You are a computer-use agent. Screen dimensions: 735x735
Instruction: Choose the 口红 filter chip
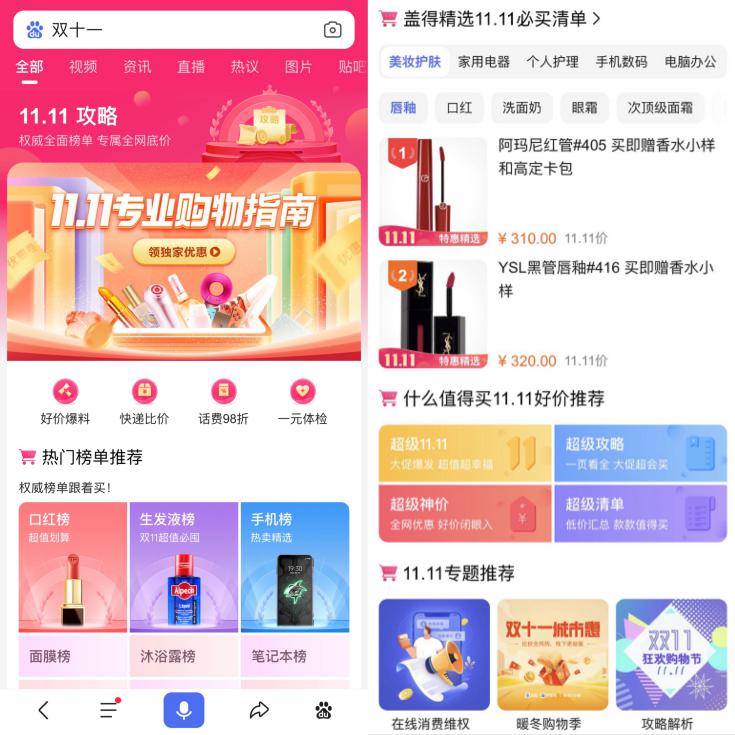tap(459, 107)
